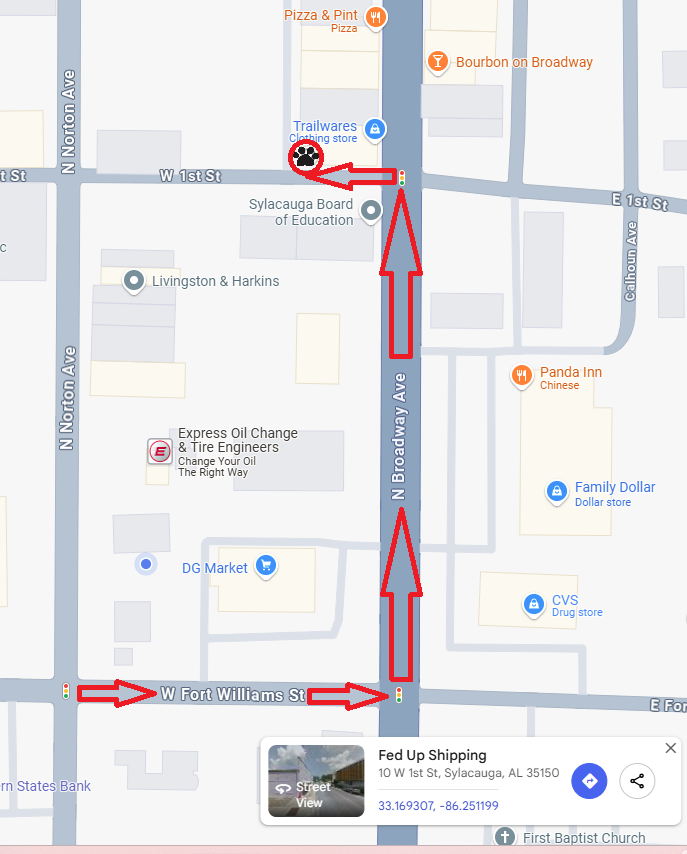Image resolution: width=687 pixels, height=854 pixels.
Task: Open the First Baptist Church marker
Action: point(505,837)
